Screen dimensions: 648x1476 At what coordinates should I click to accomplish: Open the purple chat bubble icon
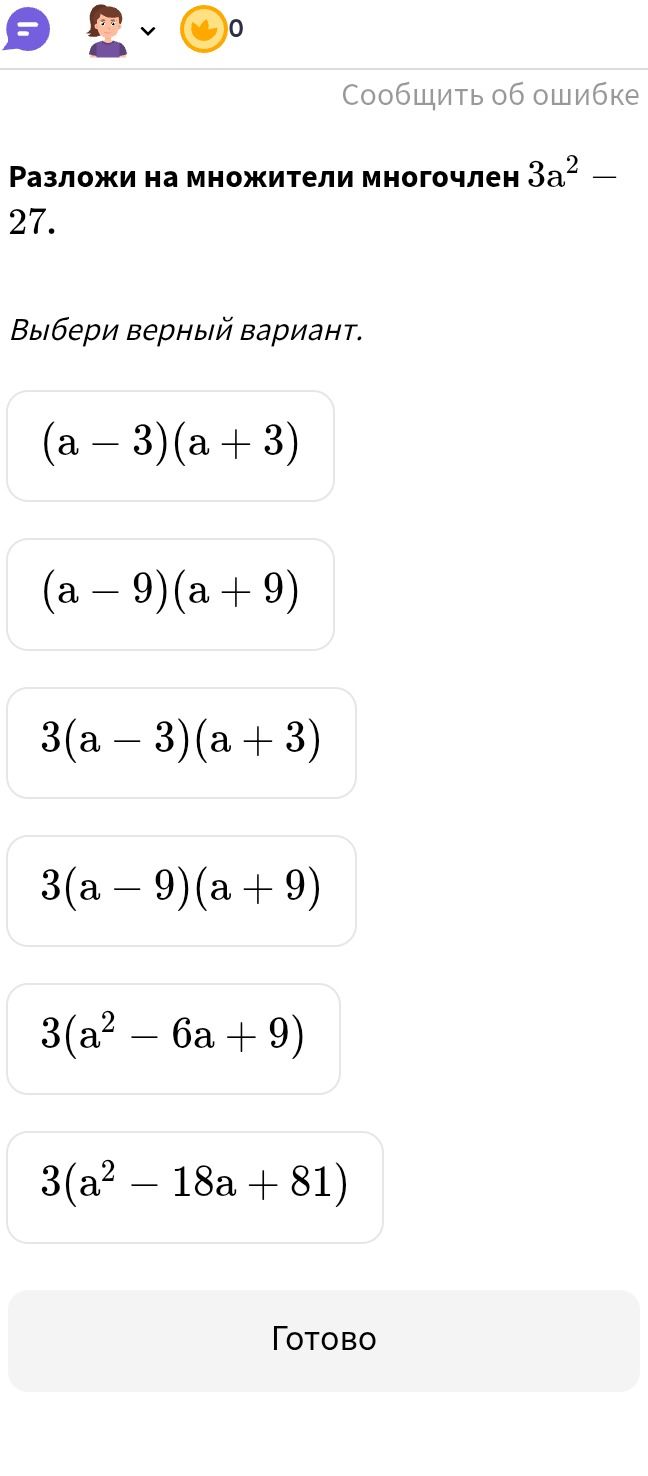coord(27,30)
